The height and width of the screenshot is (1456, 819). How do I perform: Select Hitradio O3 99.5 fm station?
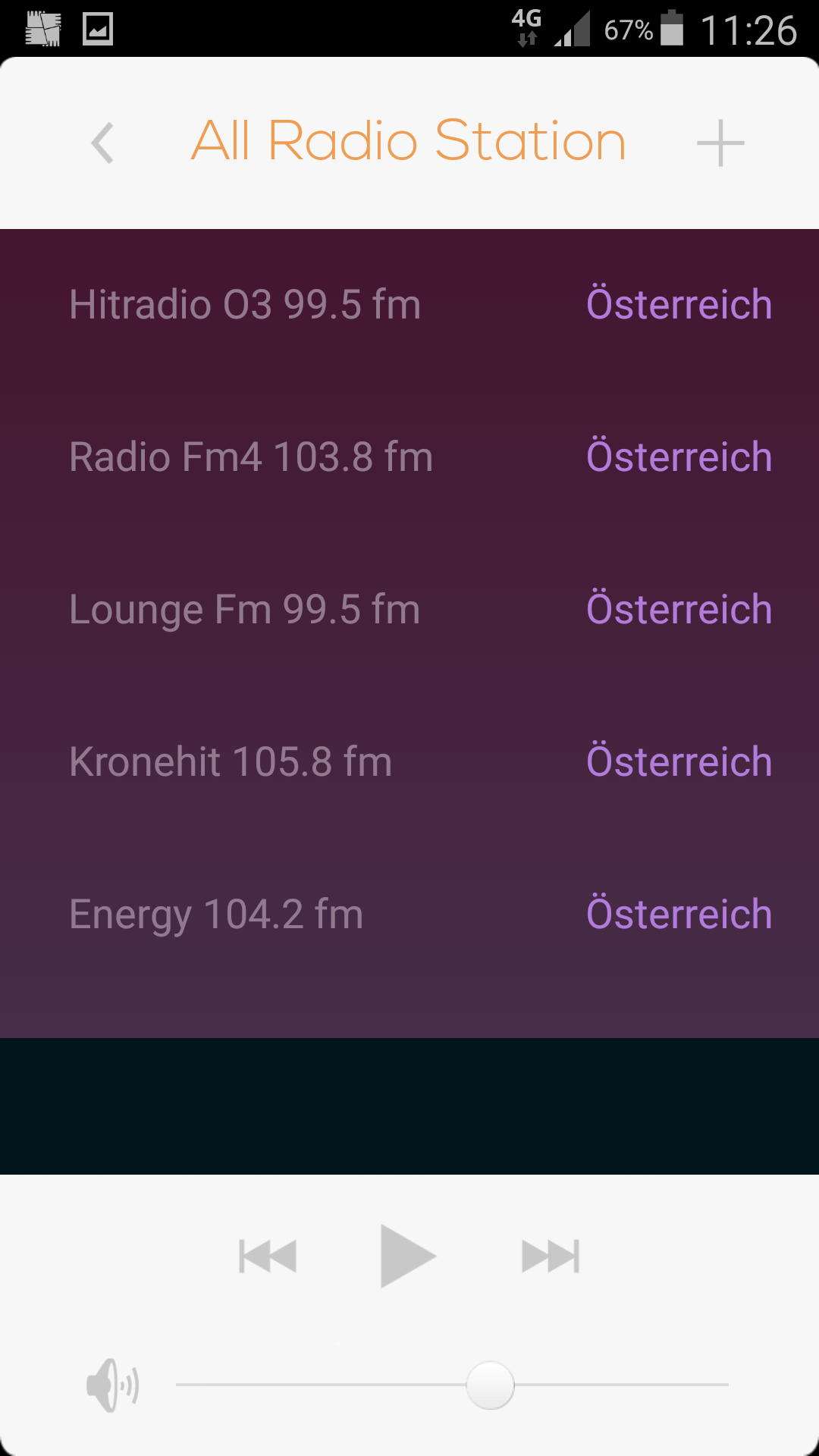(x=245, y=305)
